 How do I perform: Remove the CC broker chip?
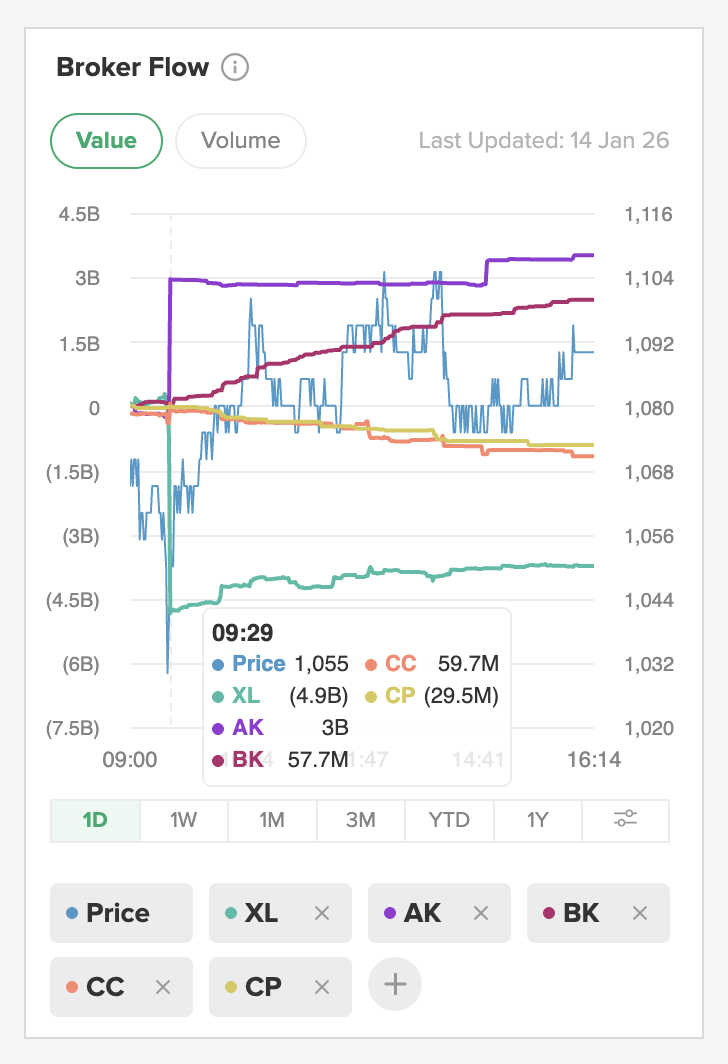163,987
